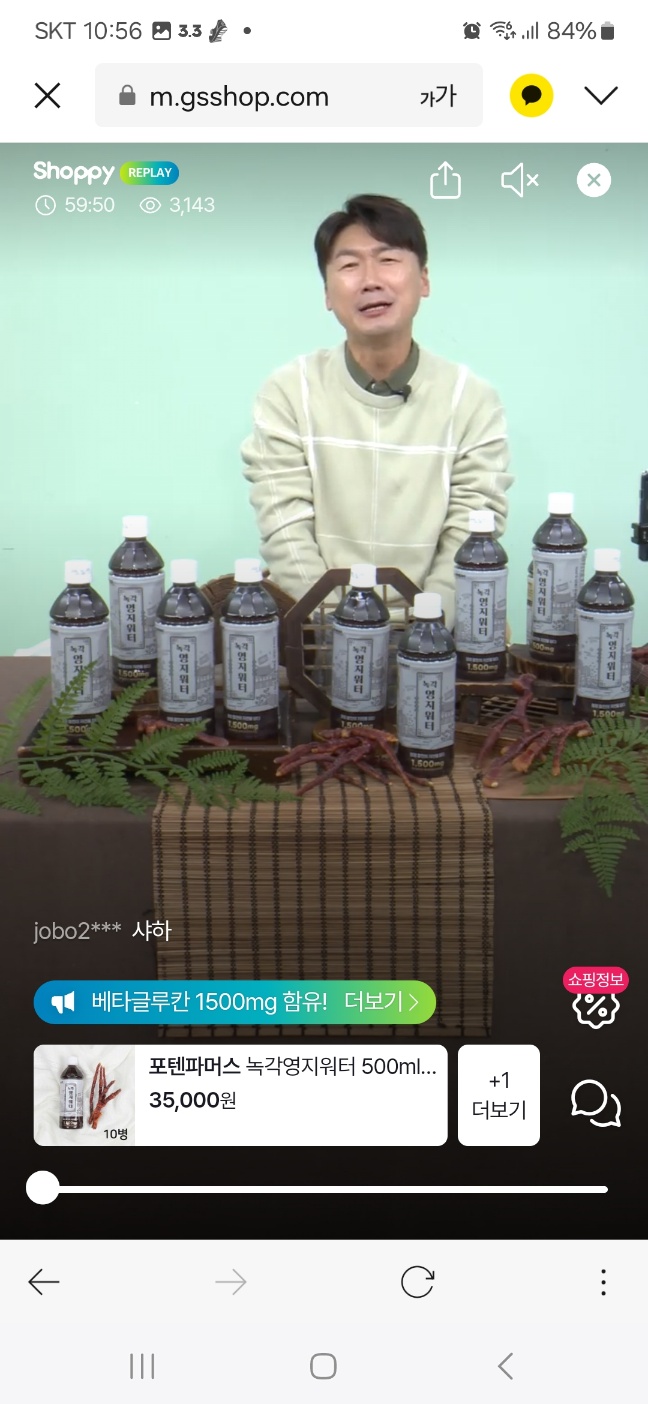Go to the phone home screen
This screenshot has height=1404, width=648.
pyautogui.click(x=323, y=1366)
